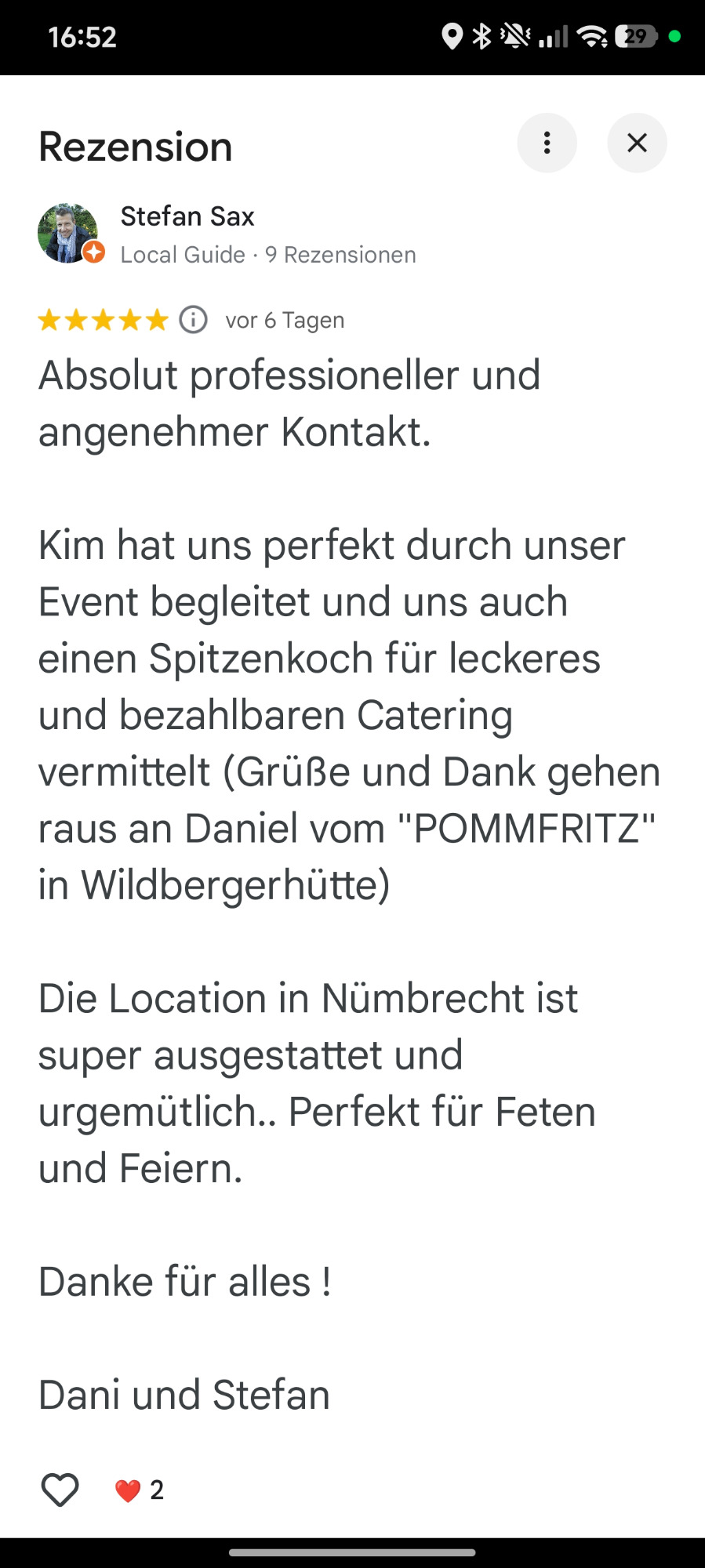Show rating info via the info icon
The width and height of the screenshot is (705, 1568).
(193, 320)
